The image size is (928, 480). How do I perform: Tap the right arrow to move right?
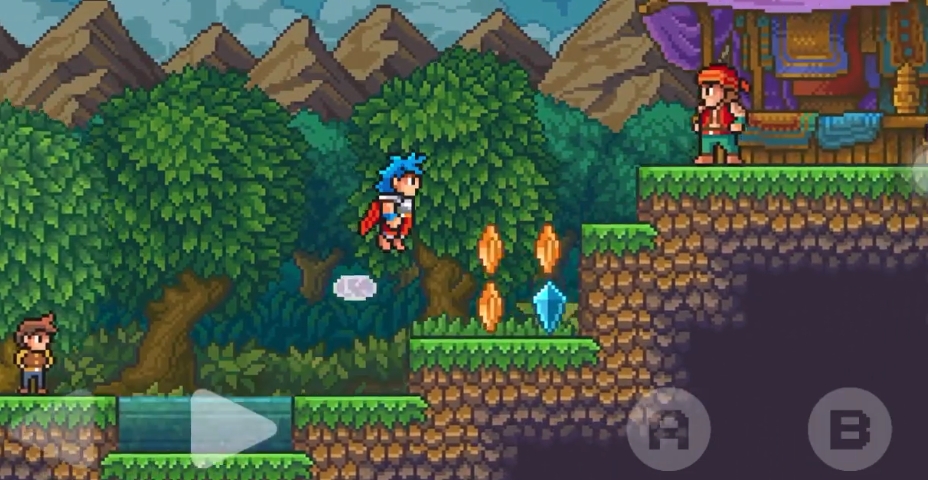[x=232, y=428]
